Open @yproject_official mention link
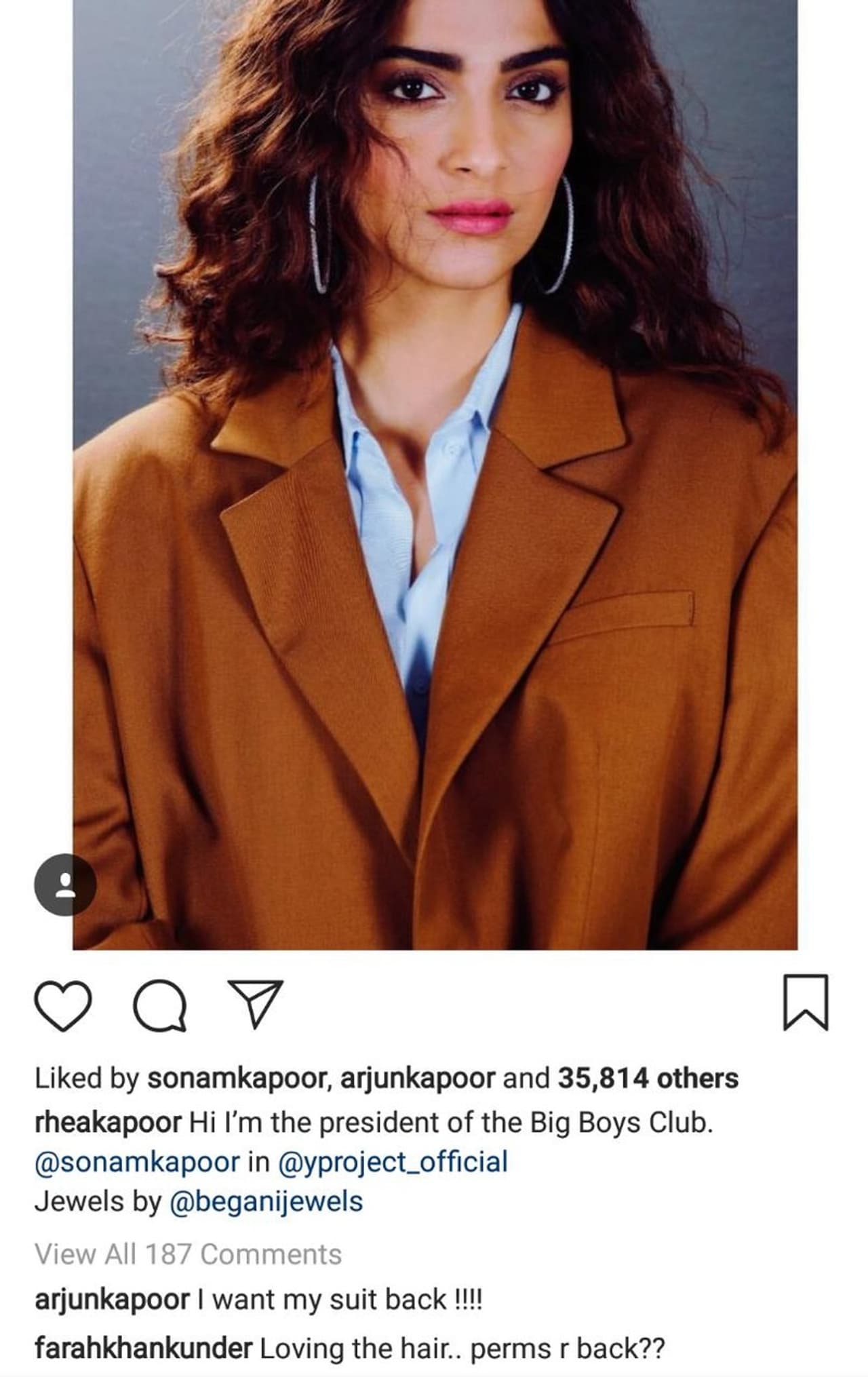Viewport: 868px width, 1377px height. pyautogui.click(x=392, y=1162)
